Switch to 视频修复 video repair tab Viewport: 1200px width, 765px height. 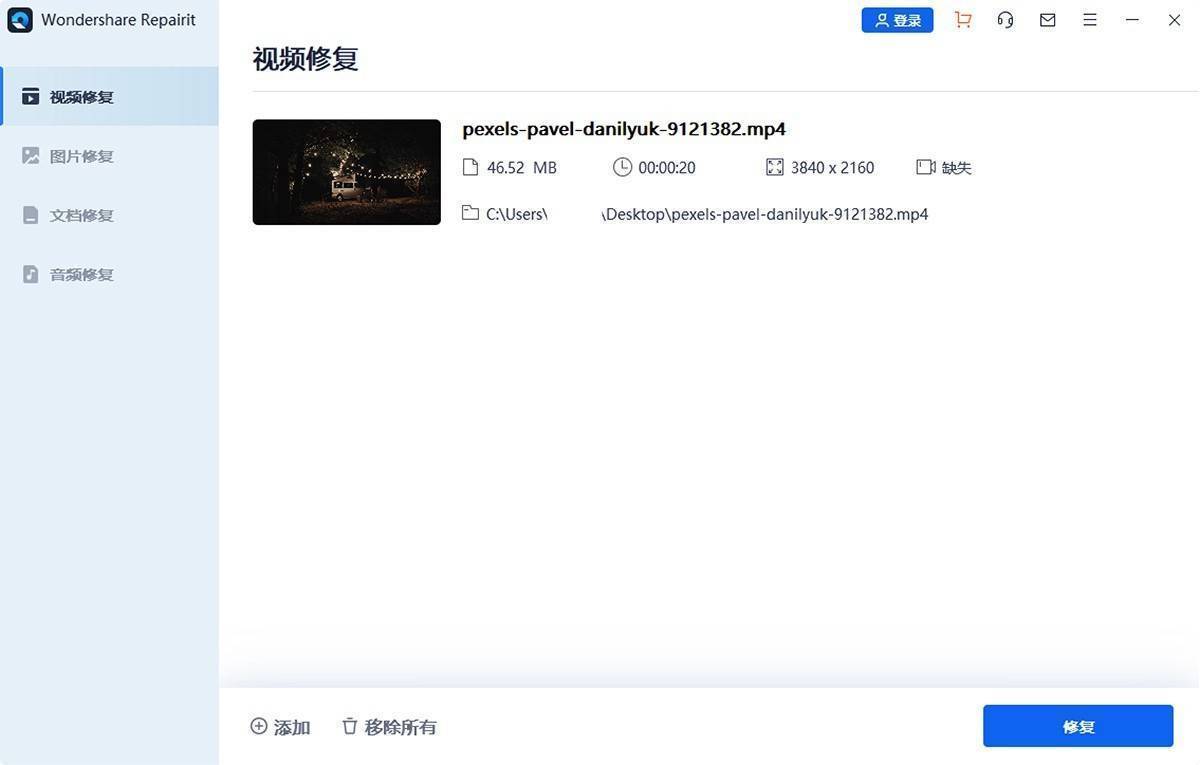pyautogui.click(x=81, y=97)
